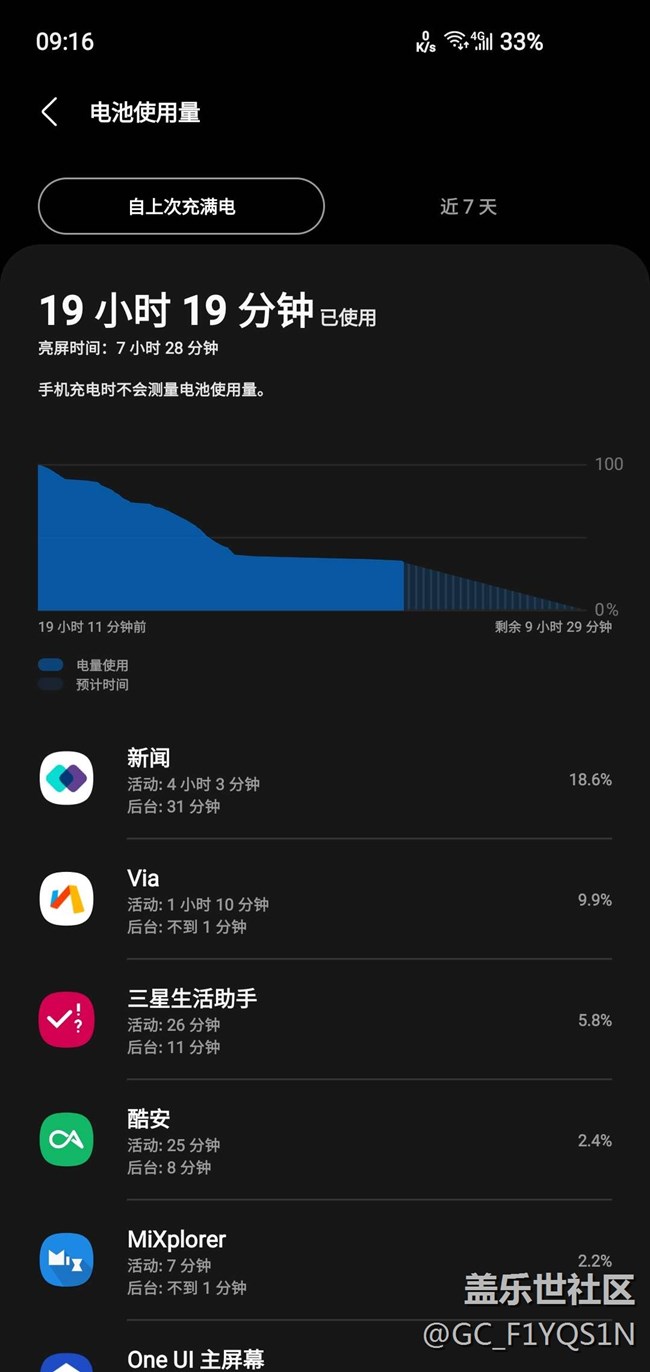Switch to the 近7天 tab
The width and height of the screenshot is (650, 1372).
pos(468,207)
